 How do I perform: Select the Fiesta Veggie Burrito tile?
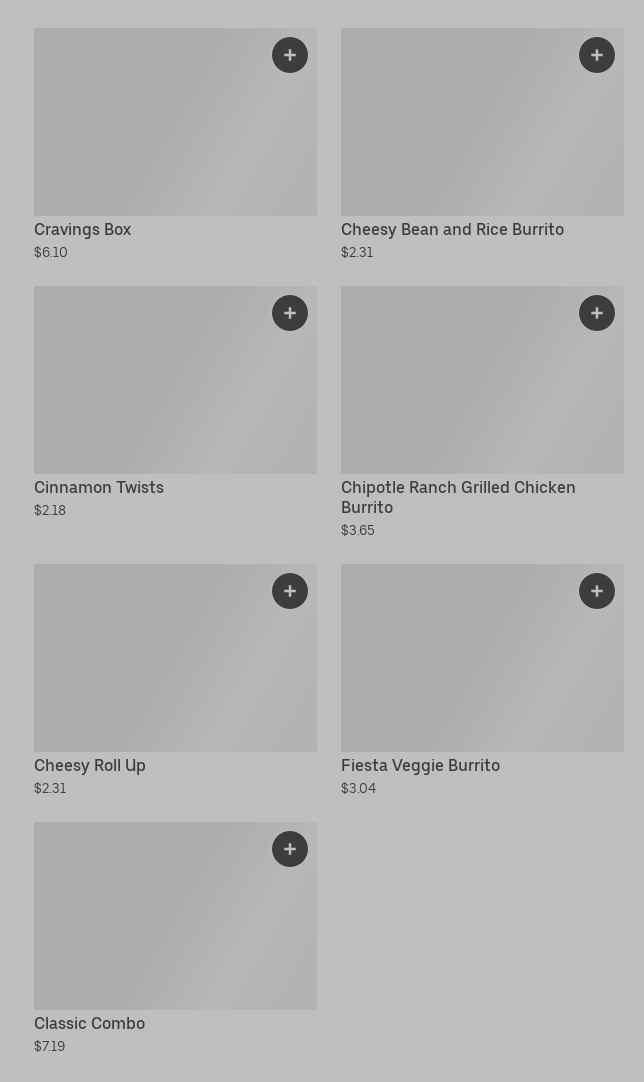pos(482,681)
